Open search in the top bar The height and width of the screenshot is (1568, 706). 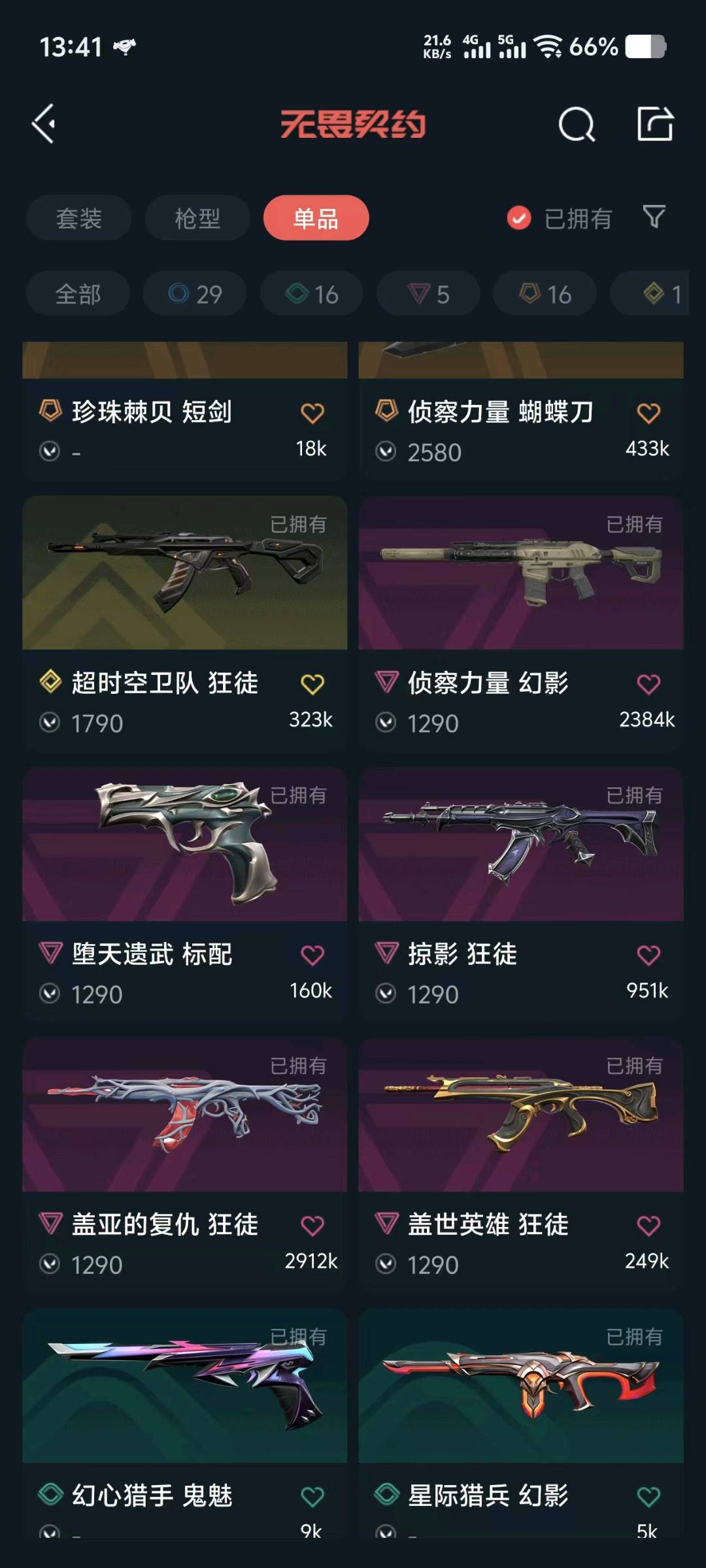576,124
